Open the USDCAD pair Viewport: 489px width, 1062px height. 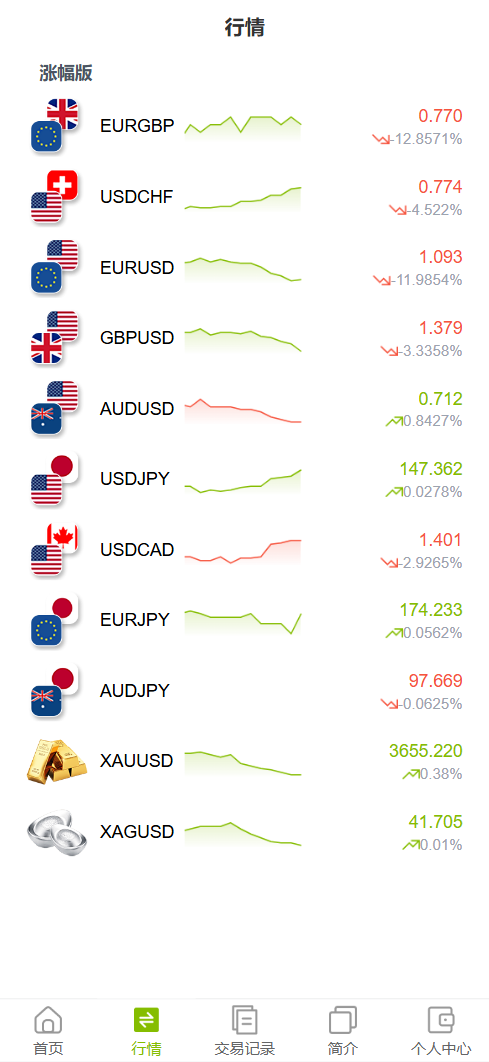pyautogui.click(x=244, y=549)
